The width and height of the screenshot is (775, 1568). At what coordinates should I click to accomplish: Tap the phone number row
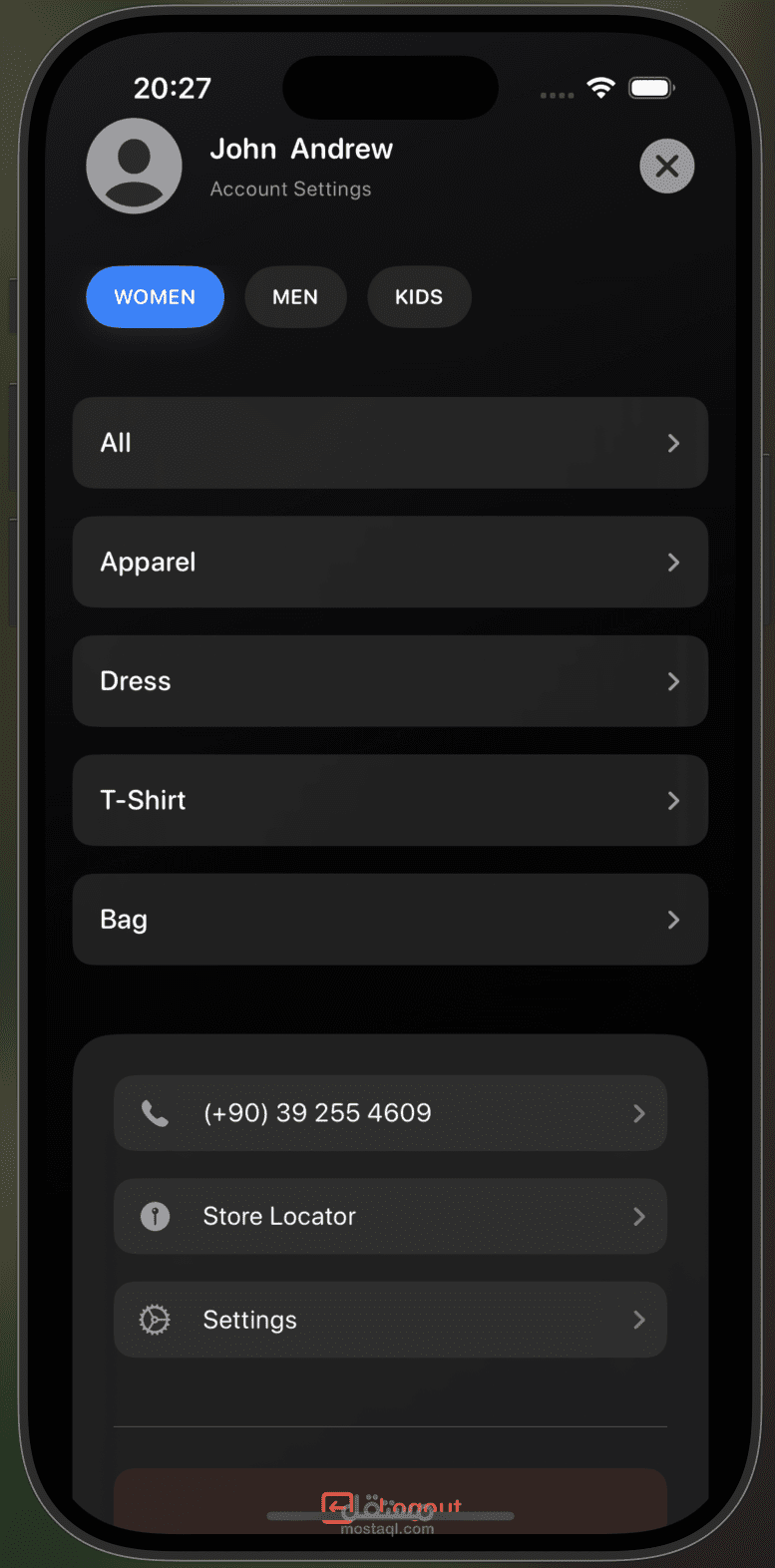pyautogui.click(x=390, y=1113)
